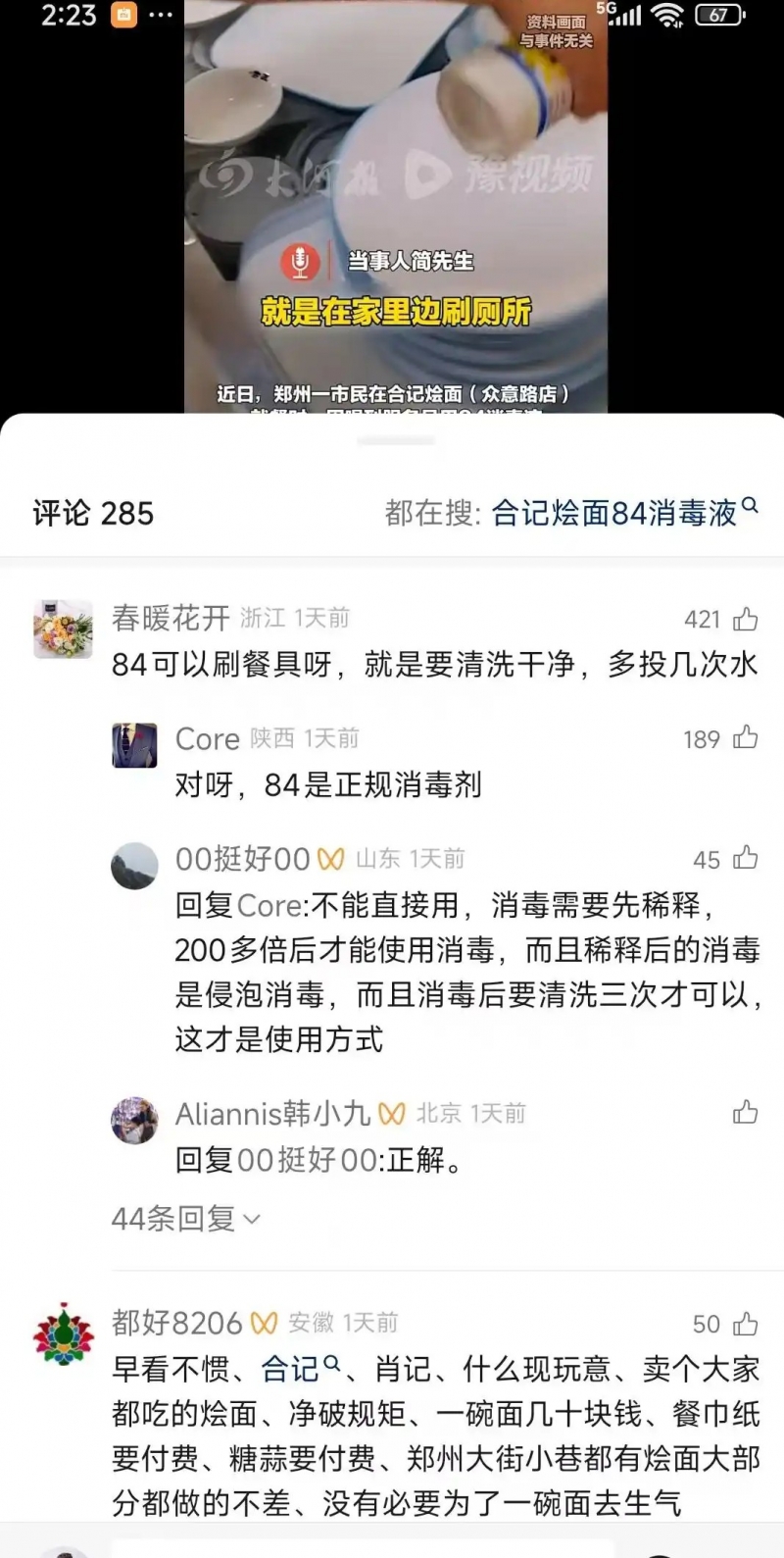Tap the search icon next to 合记 in the comment
Image resolution: width=784 pixels, height=1558 pixels.
(333, 1368)
